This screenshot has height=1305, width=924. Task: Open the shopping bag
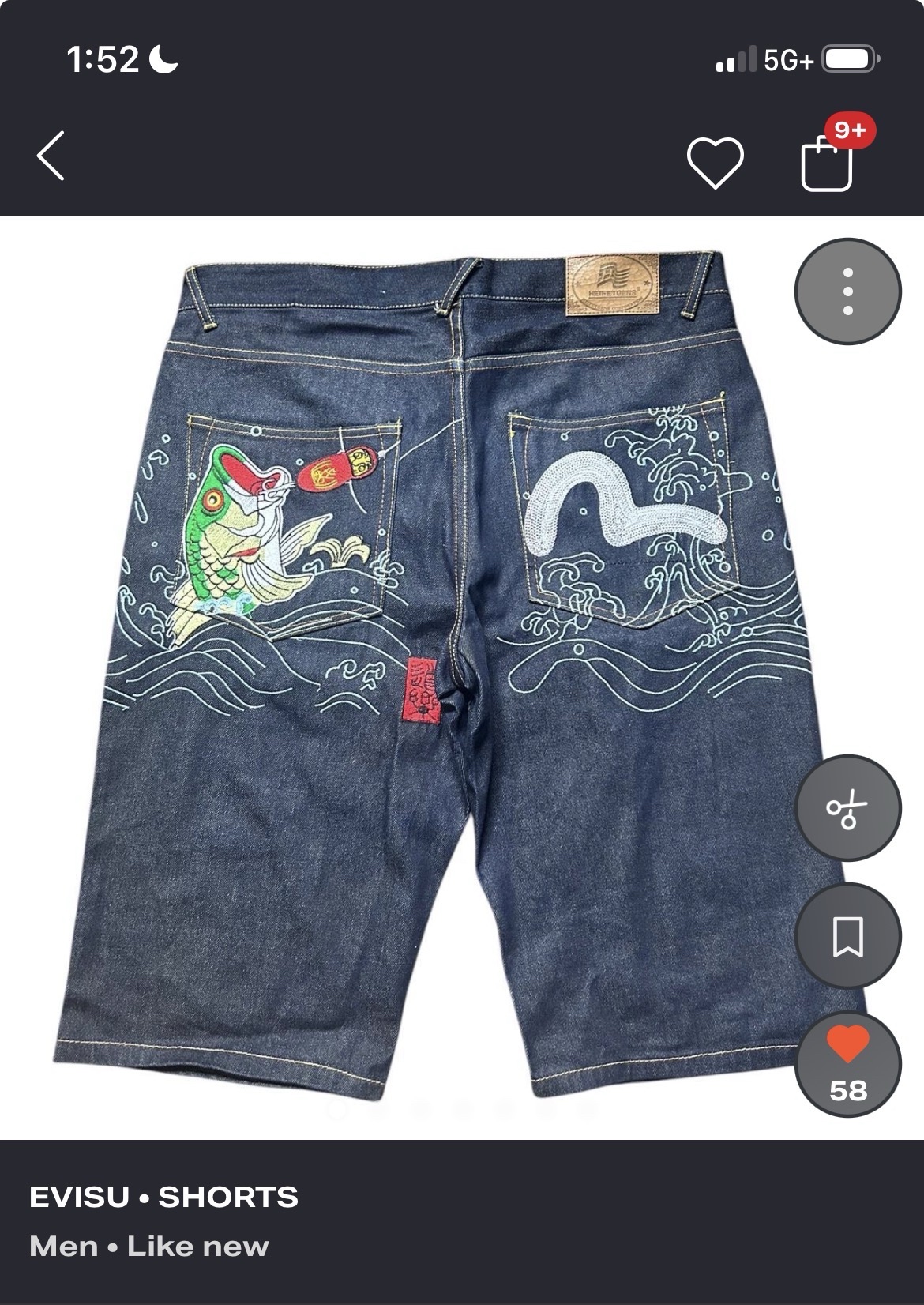(827, 164)
